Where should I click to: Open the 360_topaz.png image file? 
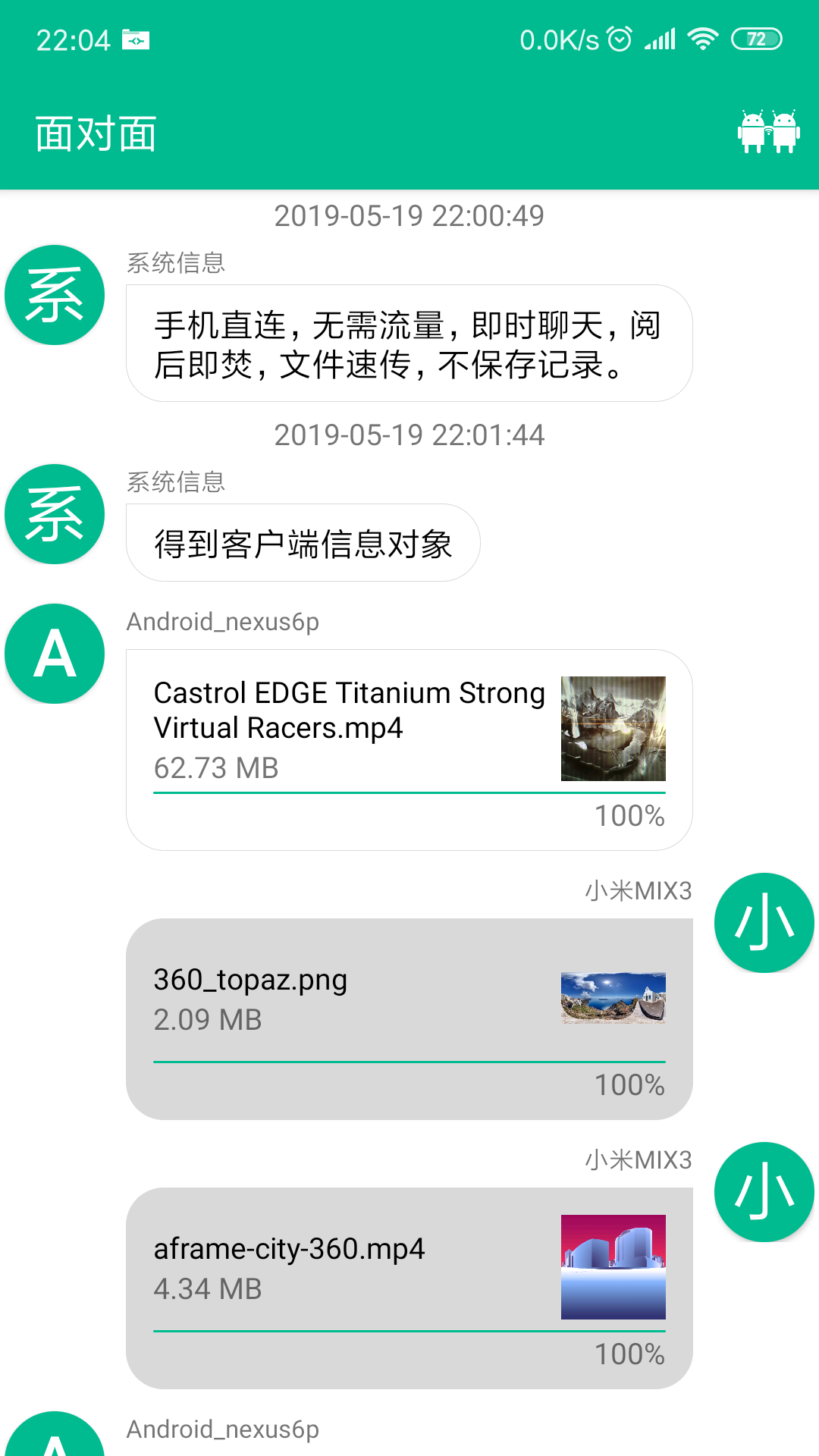[409, 1018]
